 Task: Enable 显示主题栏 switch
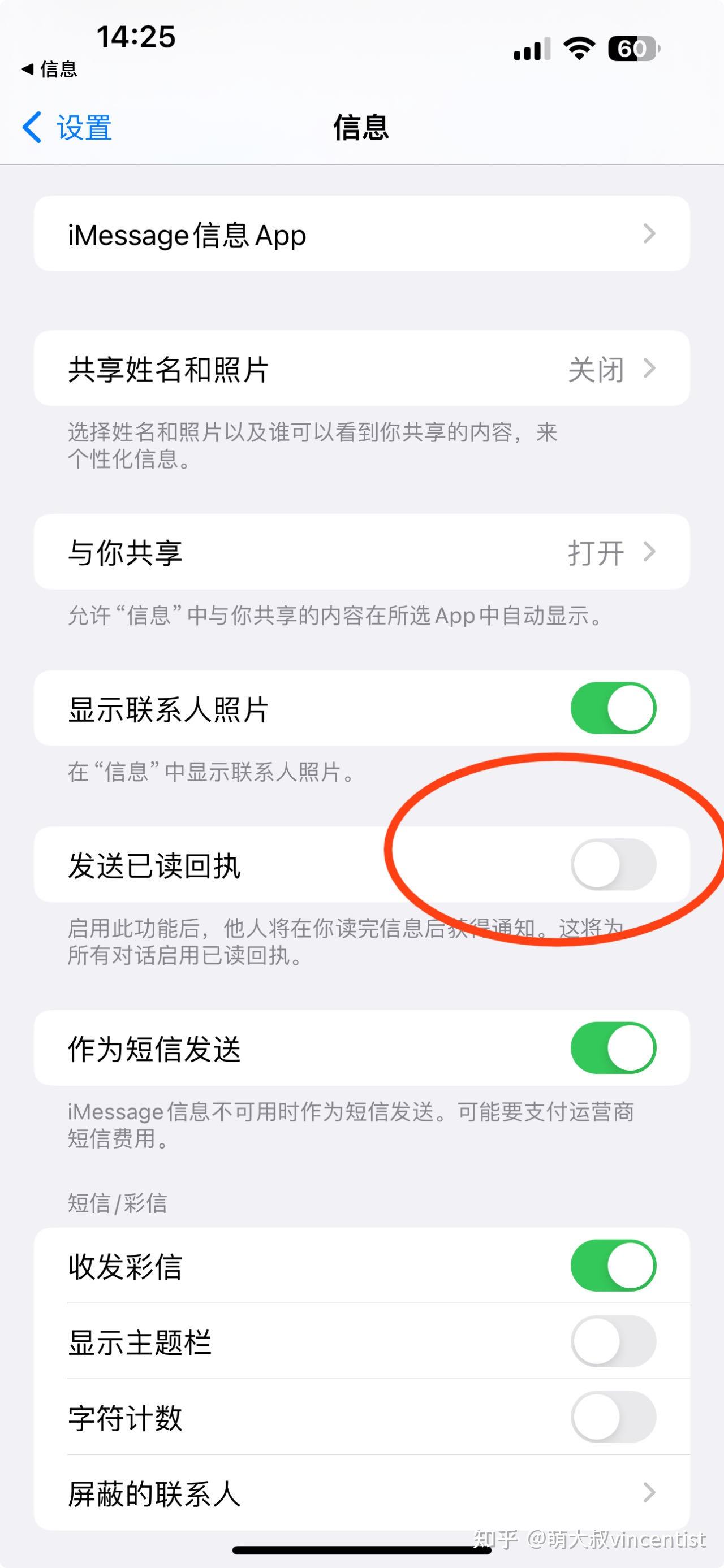pyautogui.click(x=613, y=1341)
